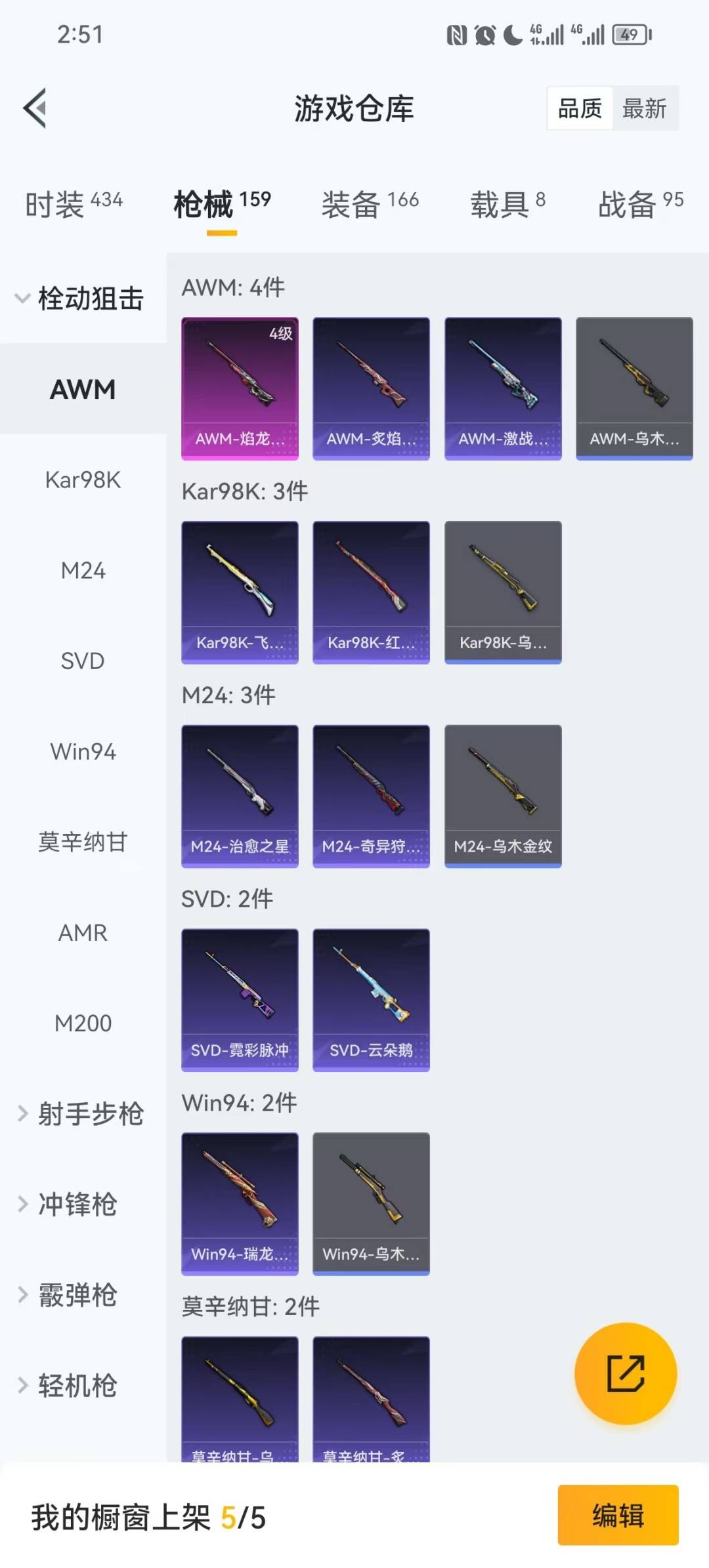This screenshot has width=709, height=1568.
Task: Select the AWM-焰龙 skin thumbnail
Action: click(x=240, y=387)
